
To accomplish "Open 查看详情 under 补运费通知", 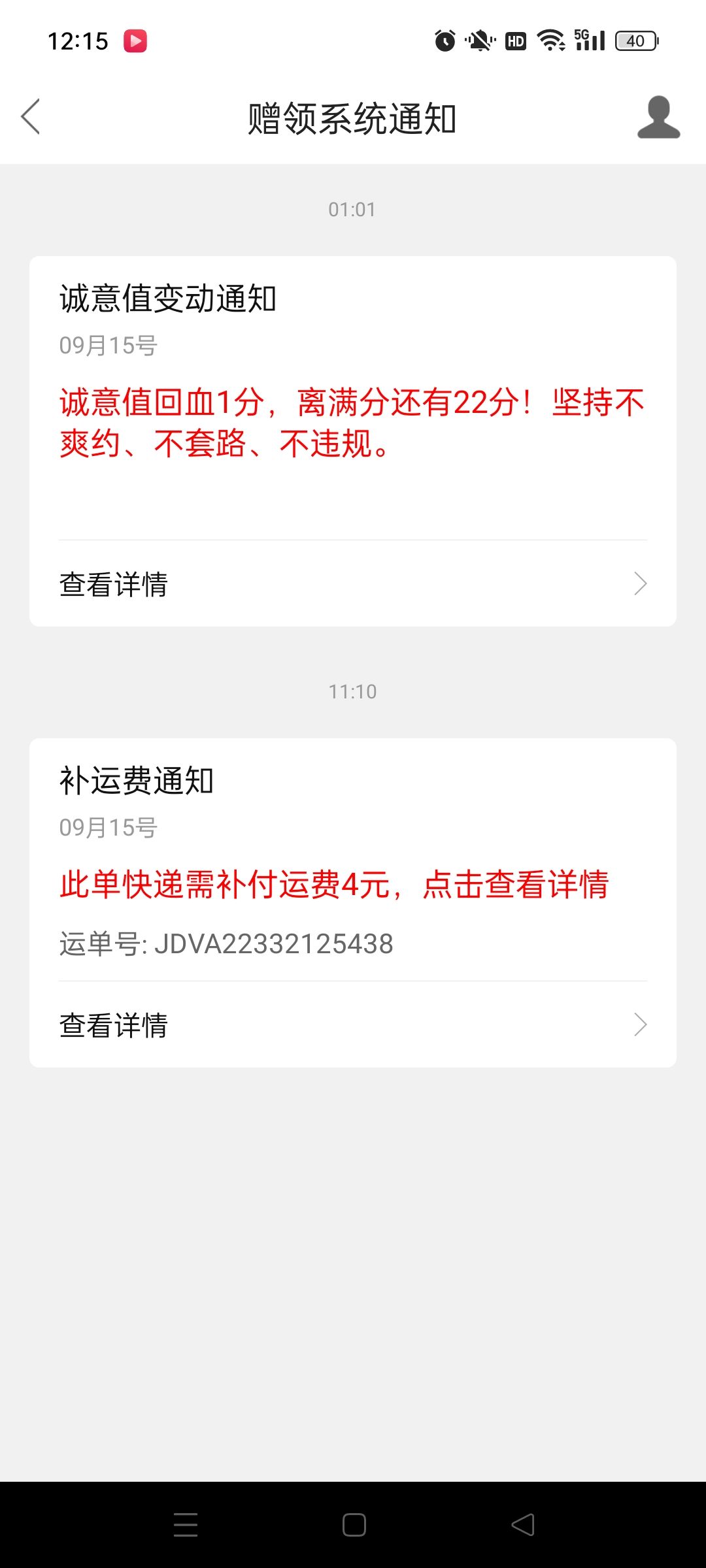I will coord(353,1024).
